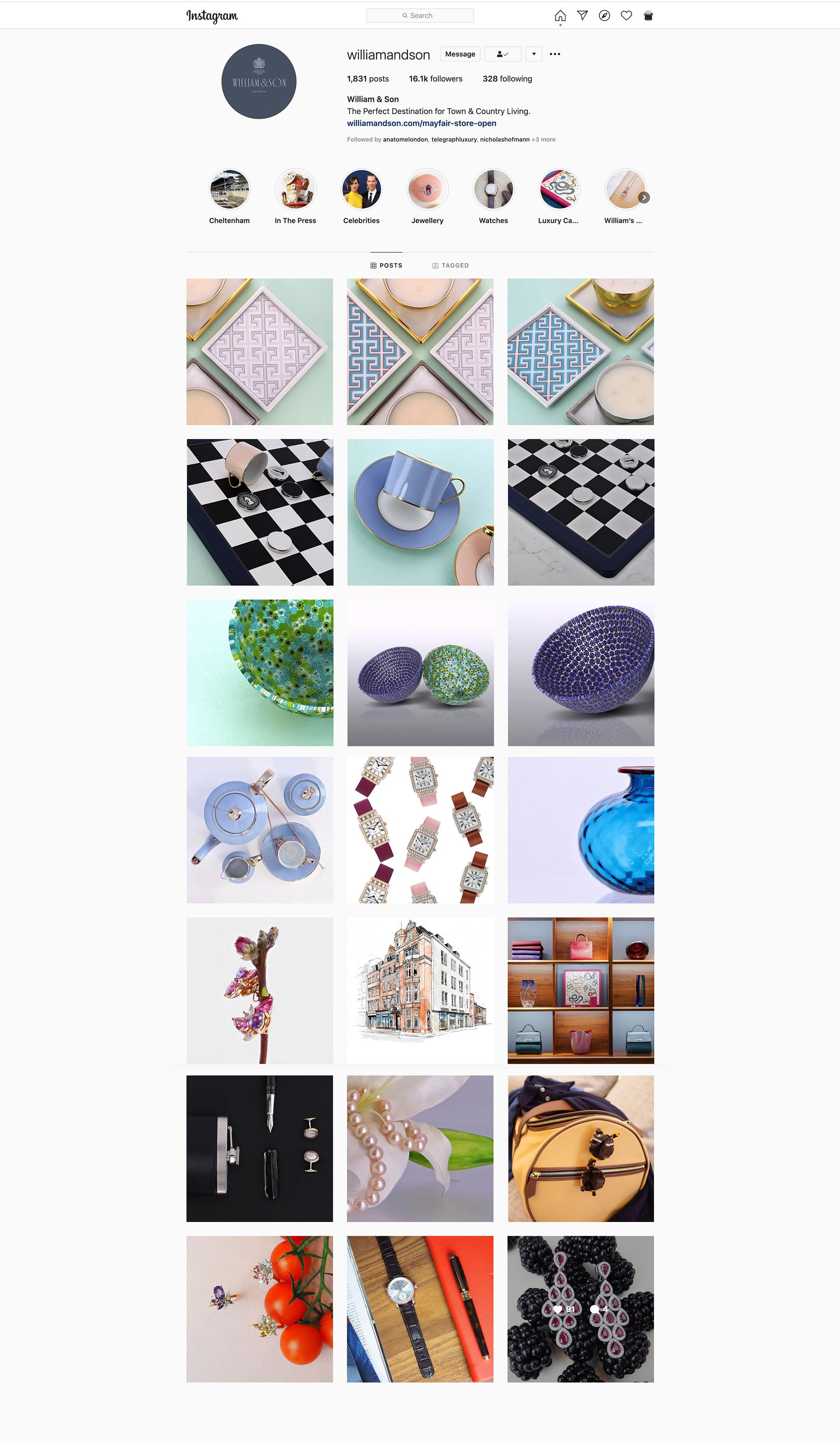Open the pink pearls and lily post

click(420, 1148)
